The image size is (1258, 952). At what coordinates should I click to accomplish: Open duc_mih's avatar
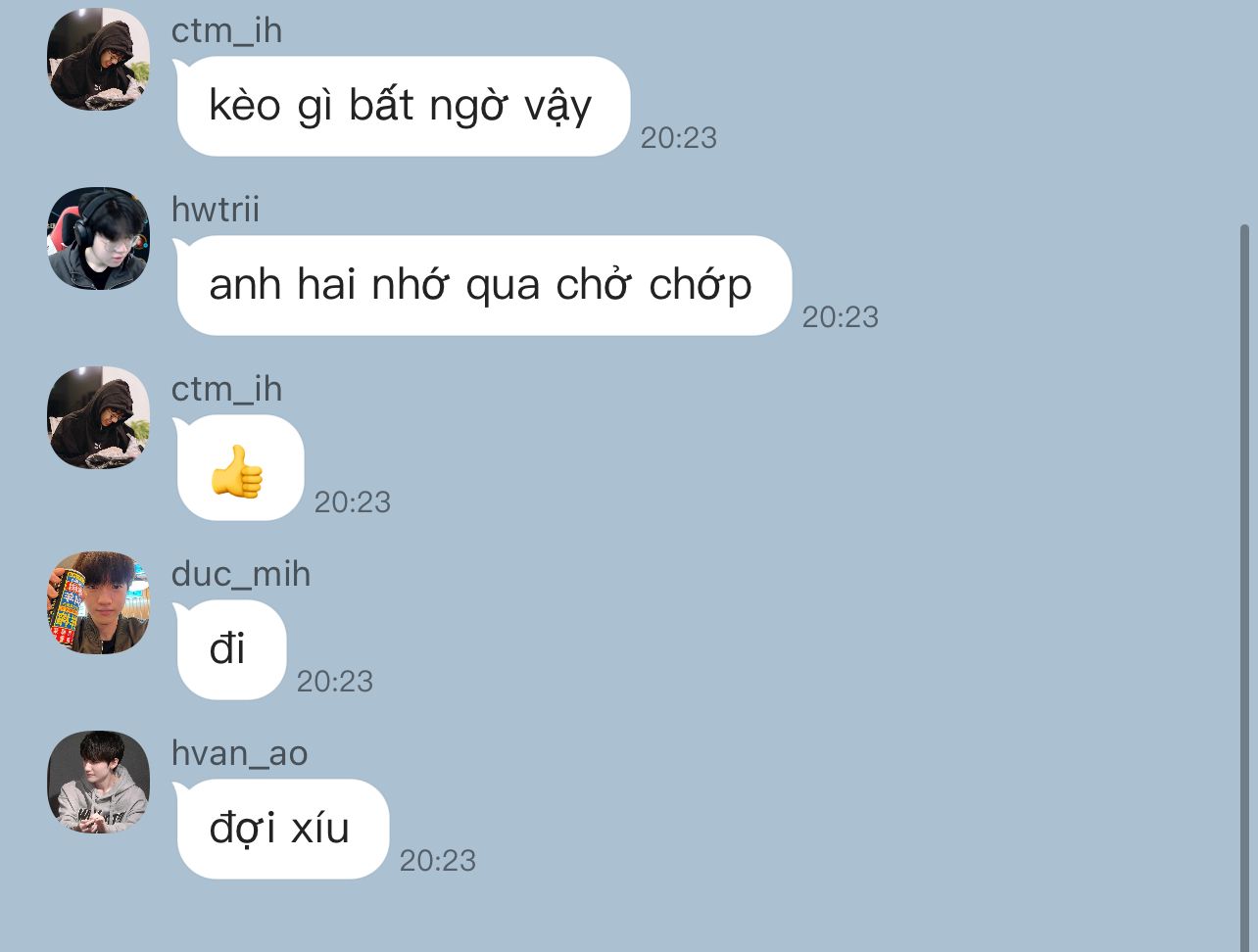98,602
